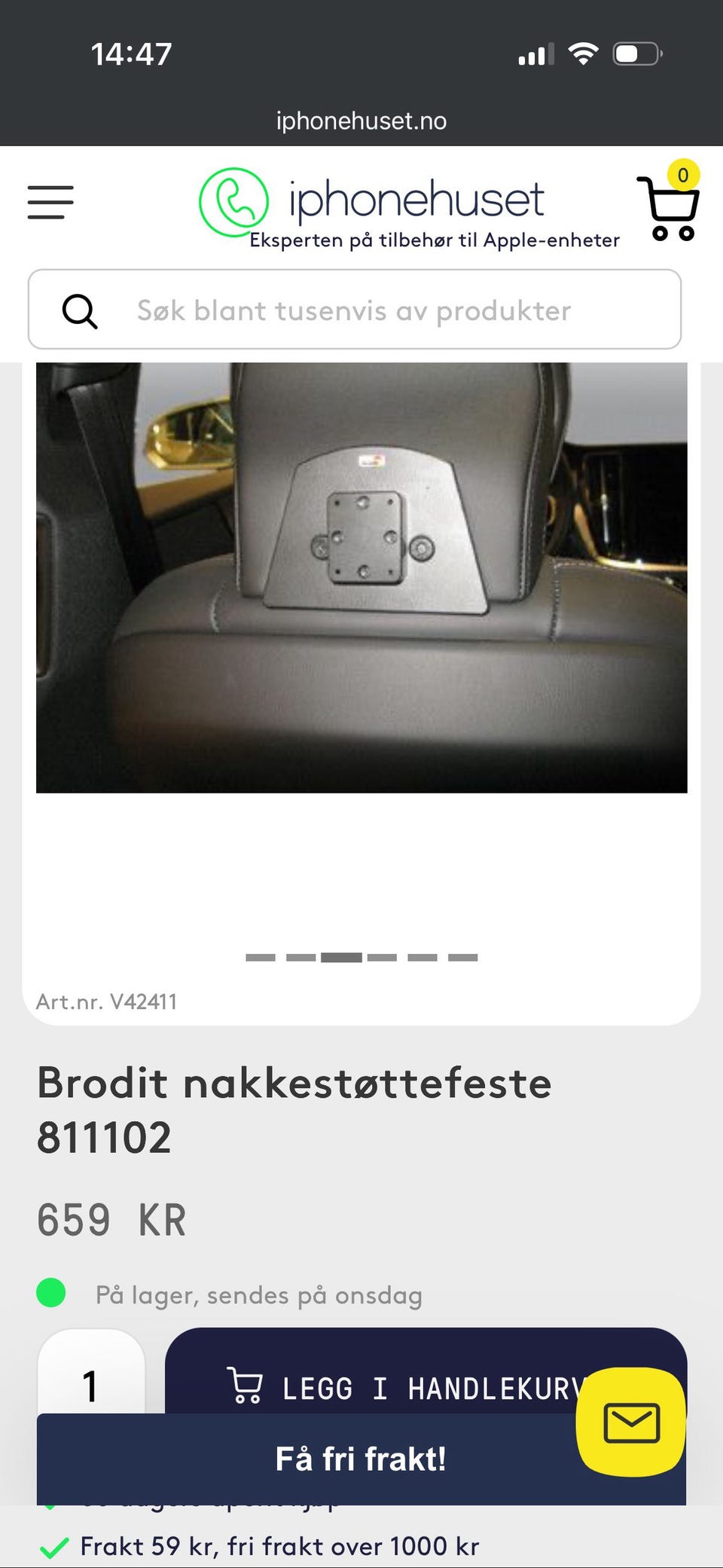Click the carousel progress indicator strip
Viewport: 723px width, 1568px height.
[361, 958]
